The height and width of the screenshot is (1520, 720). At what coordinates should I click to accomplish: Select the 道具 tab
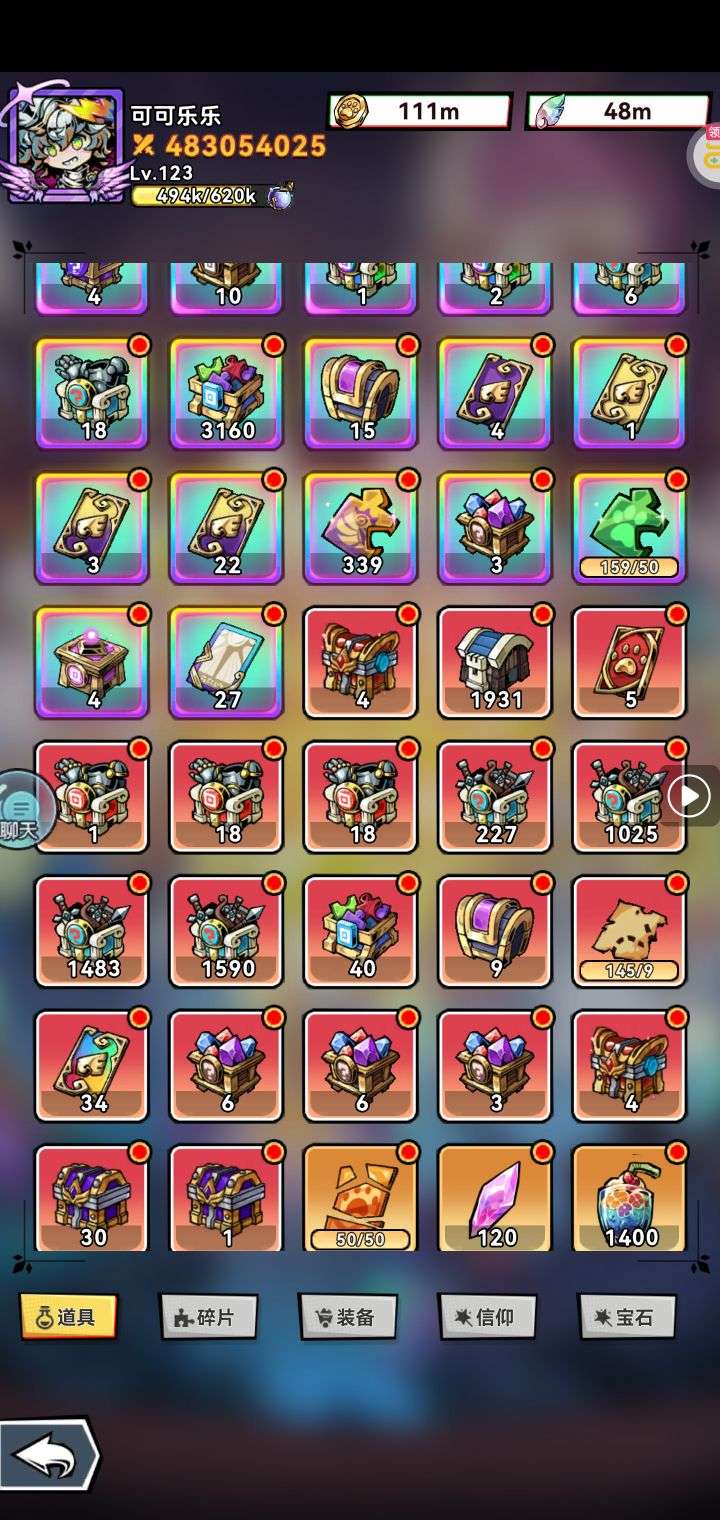68,1317
